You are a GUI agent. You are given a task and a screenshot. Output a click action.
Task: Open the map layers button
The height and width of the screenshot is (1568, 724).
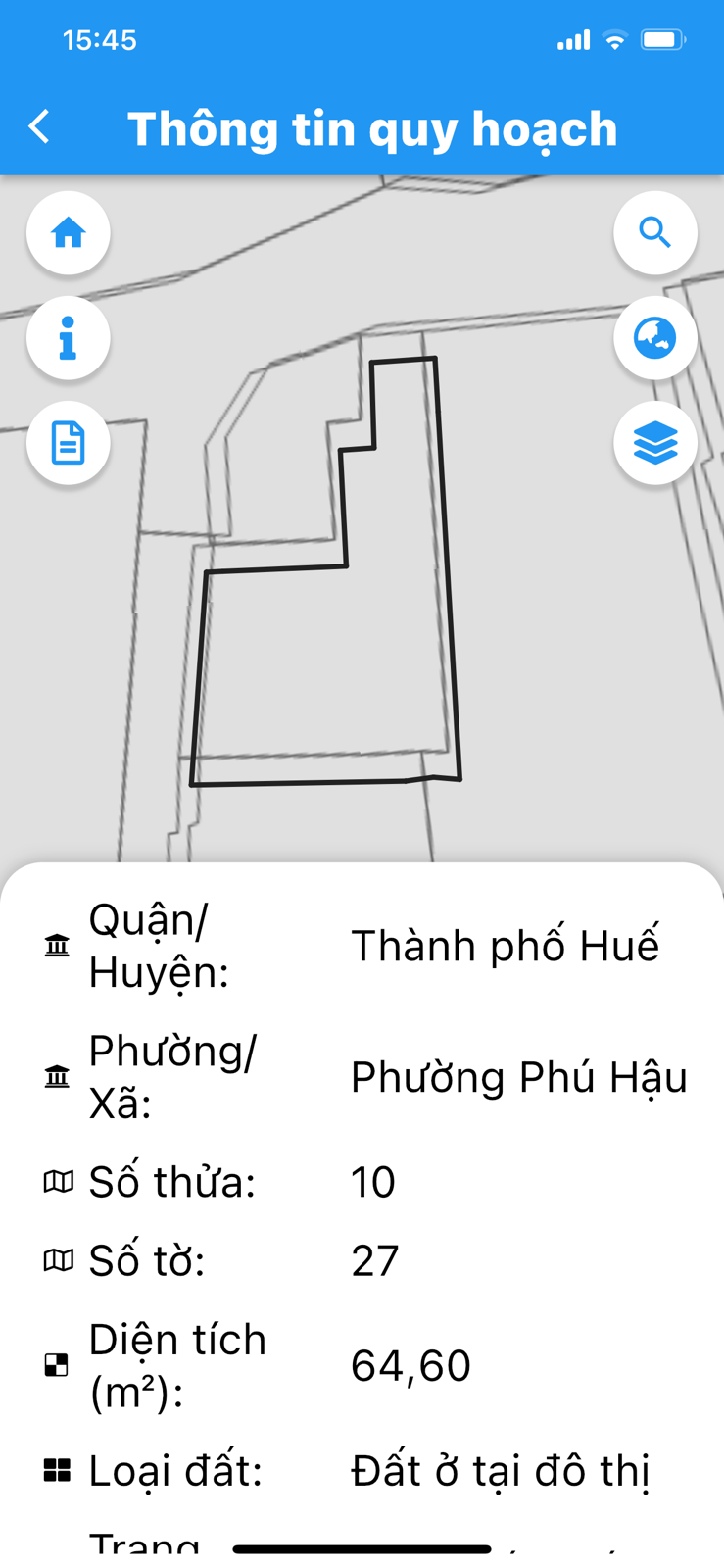tap(654, 443)
